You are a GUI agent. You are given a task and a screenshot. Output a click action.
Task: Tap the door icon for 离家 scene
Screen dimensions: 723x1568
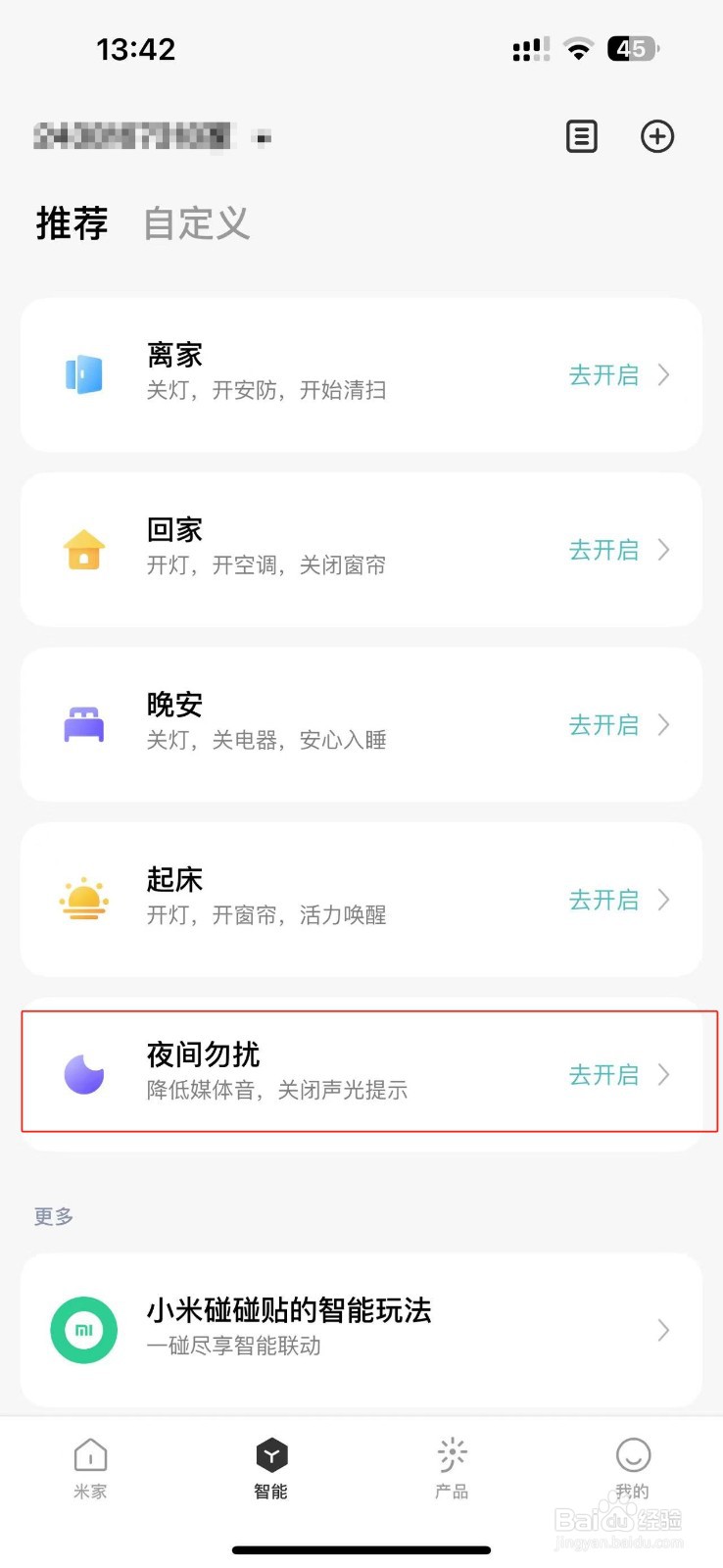tap(84, 373)
